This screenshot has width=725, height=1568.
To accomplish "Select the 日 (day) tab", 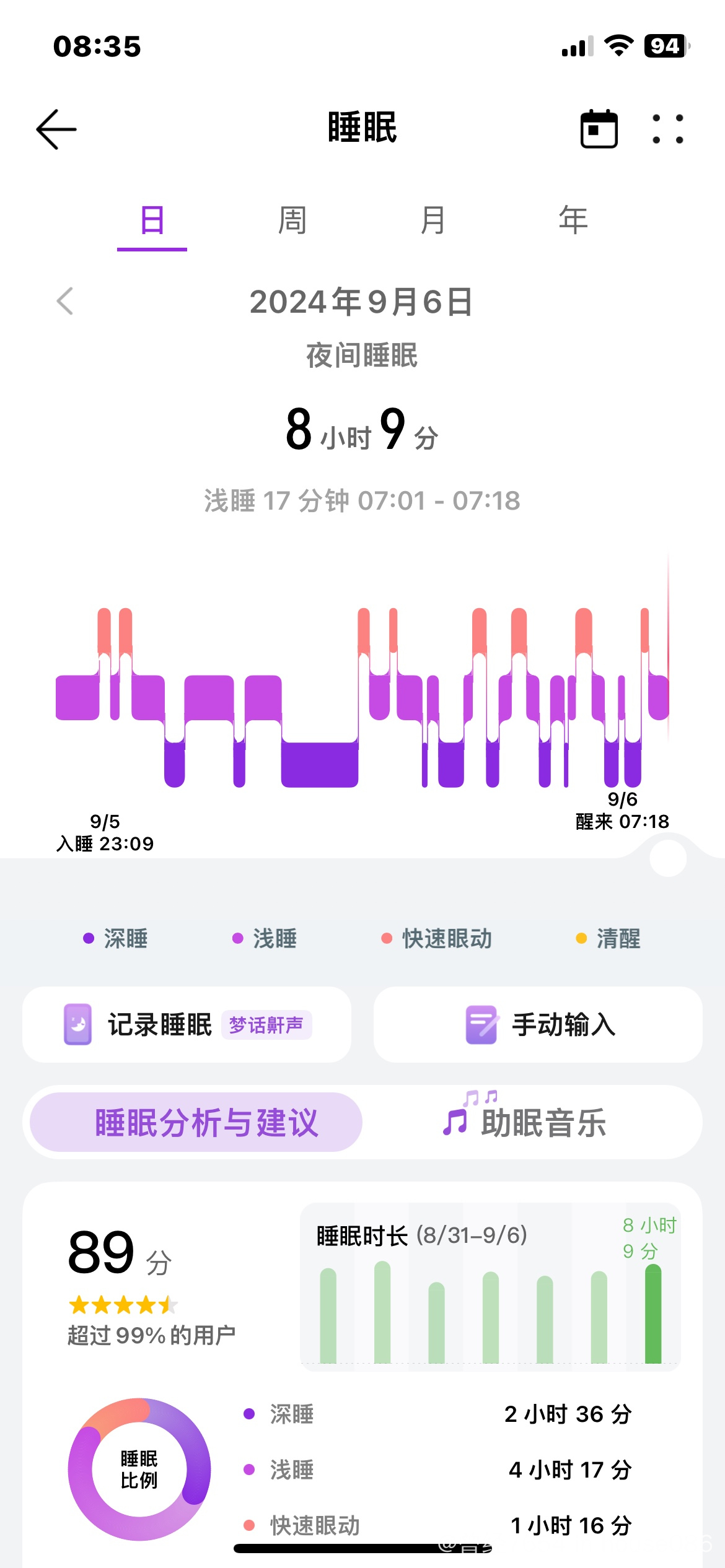I will click(152, 221).
